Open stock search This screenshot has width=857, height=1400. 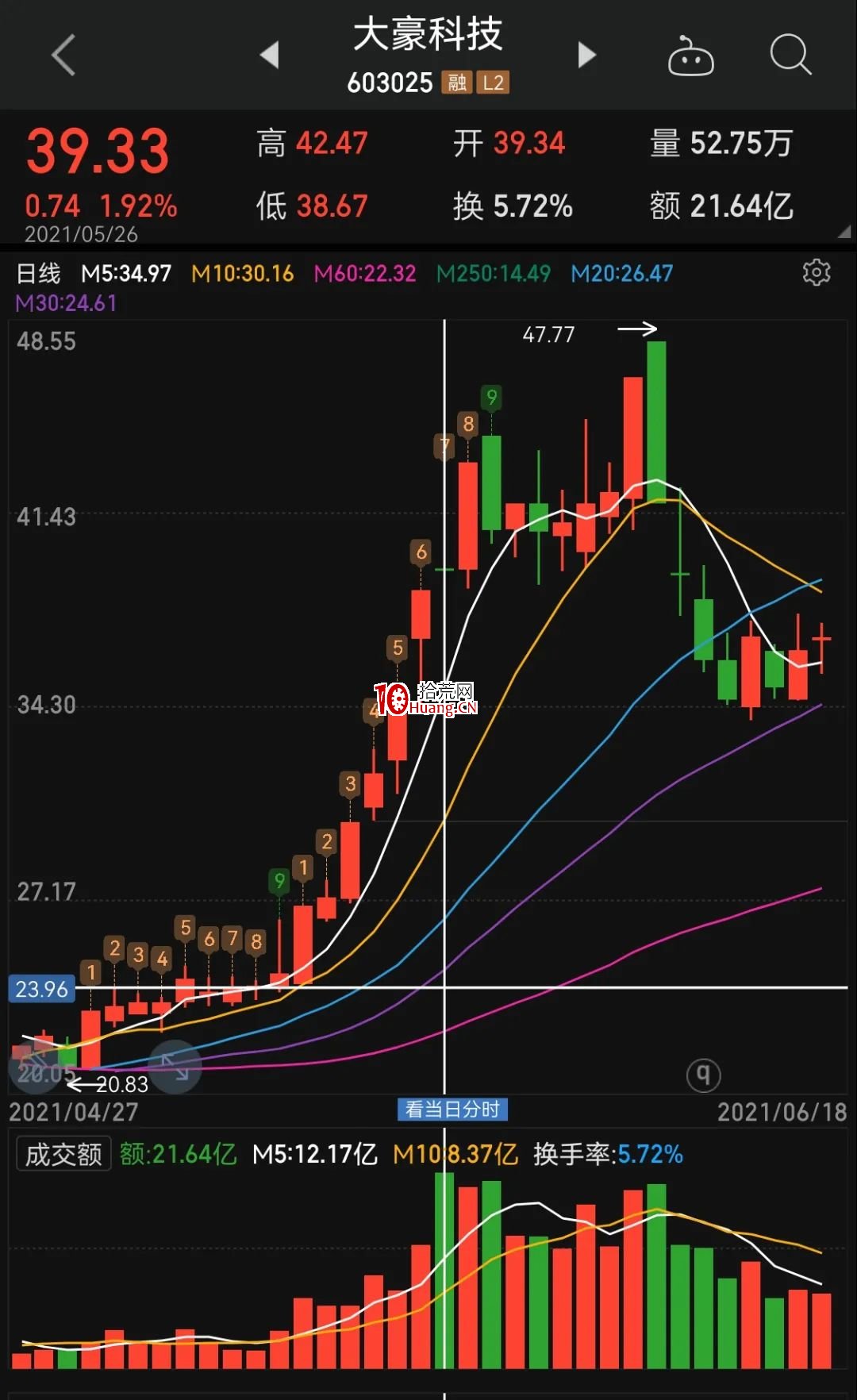(790, 56)
